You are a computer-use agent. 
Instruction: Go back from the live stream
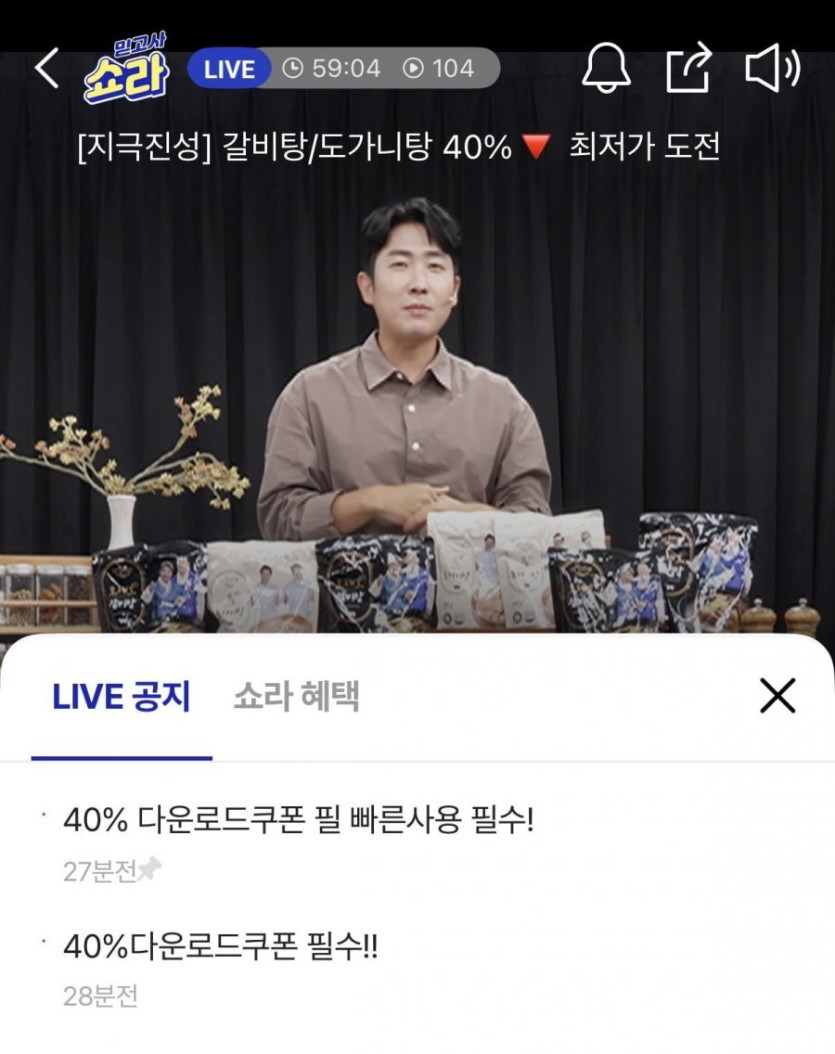(x=46, y=68)
